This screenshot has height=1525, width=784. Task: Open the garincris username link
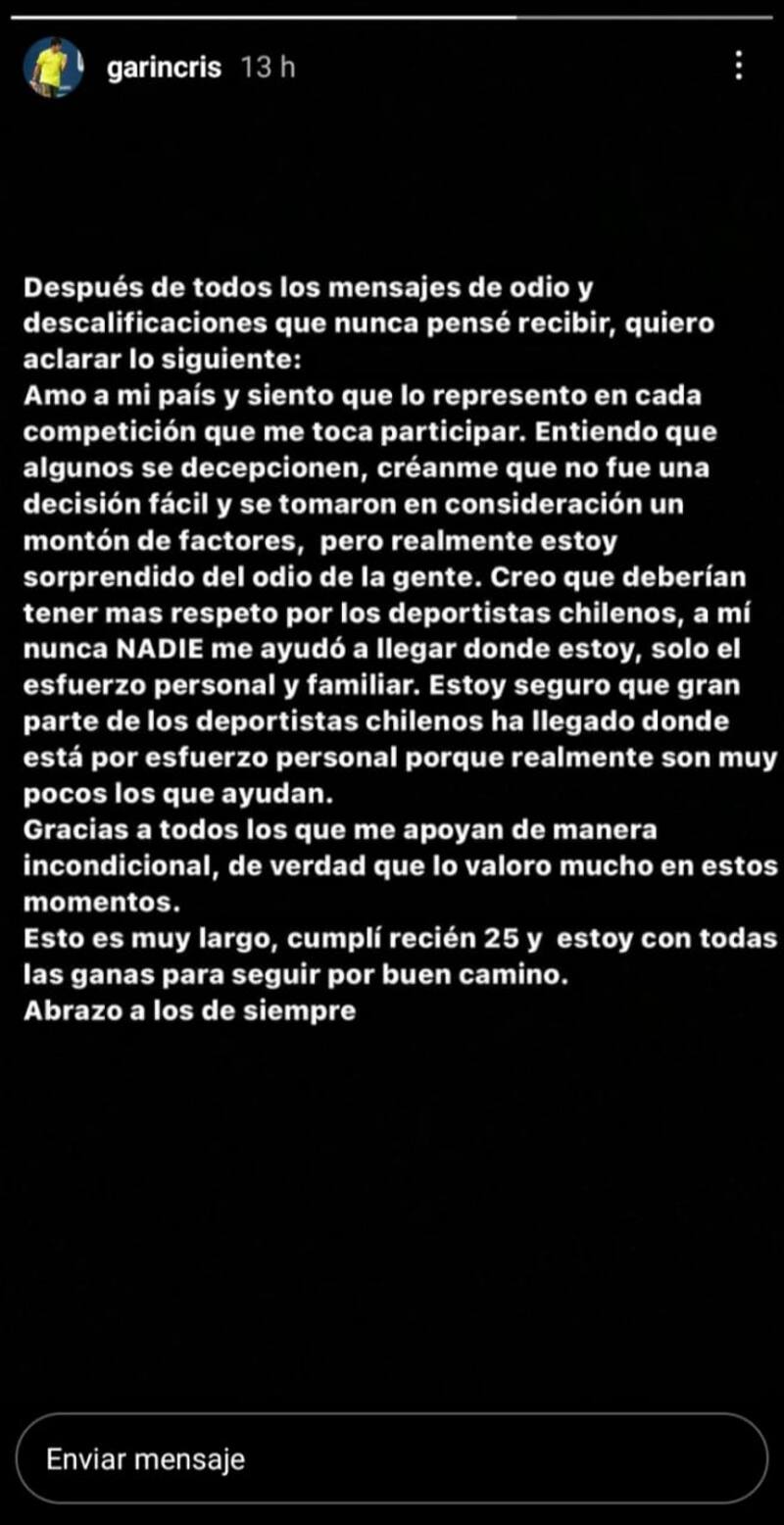click(165, 69)
